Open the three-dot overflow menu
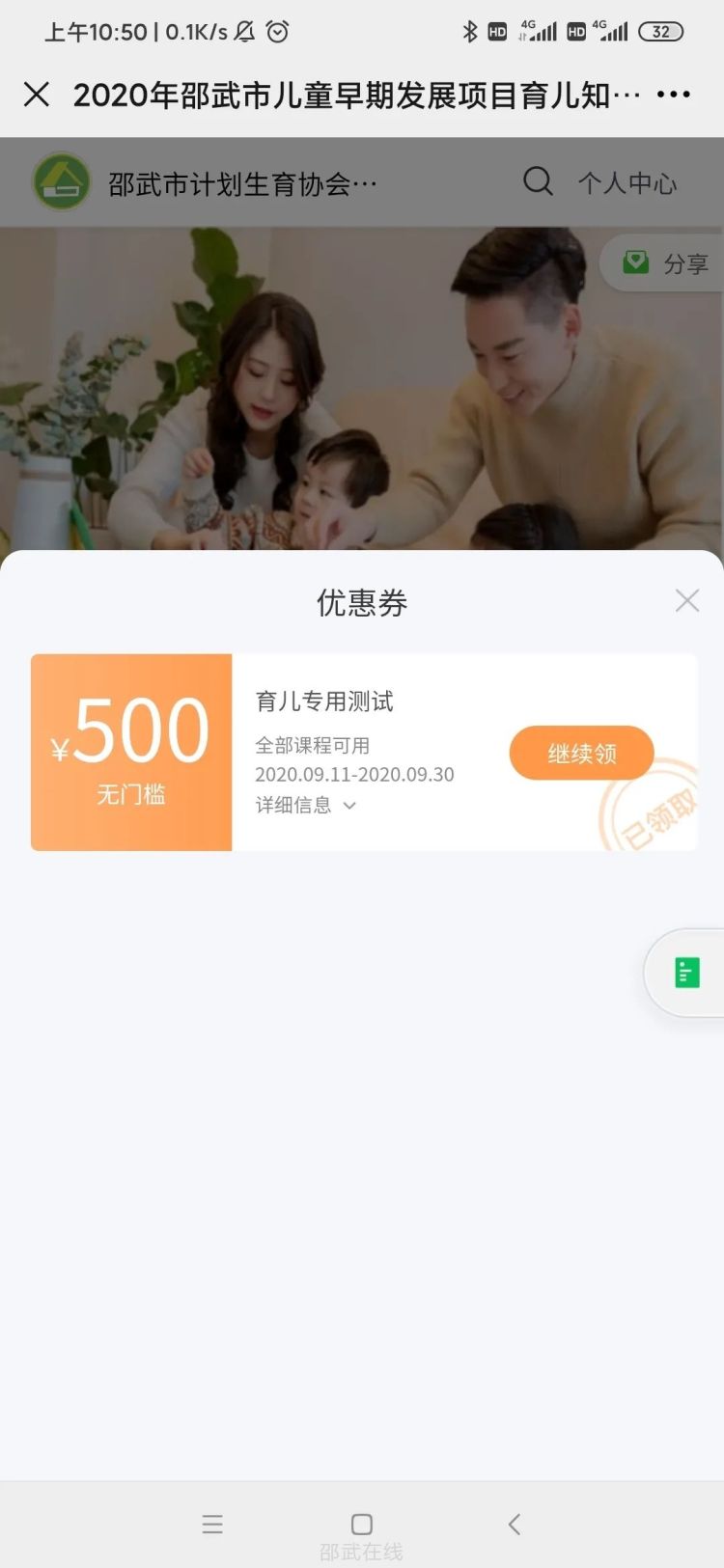724x1568 pixels. point(673,95)
